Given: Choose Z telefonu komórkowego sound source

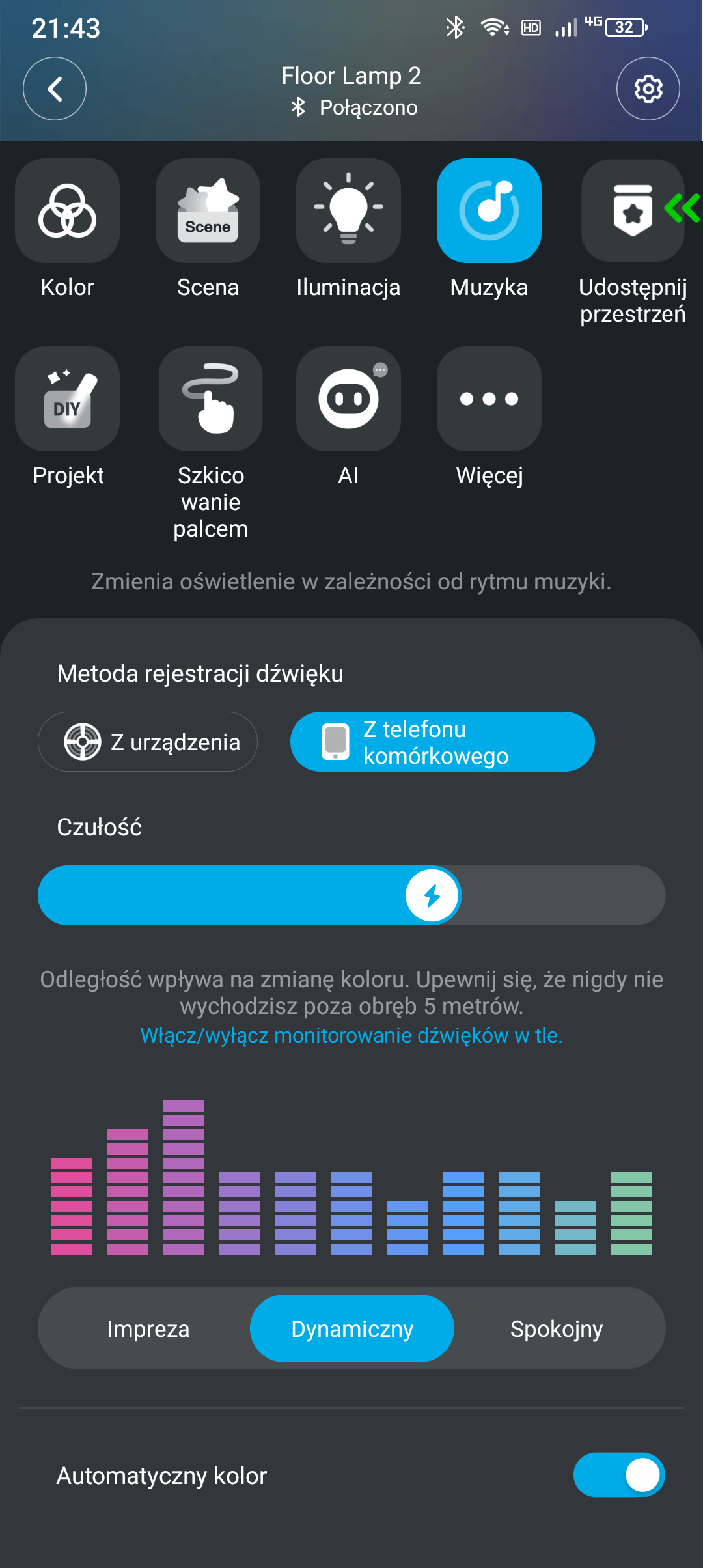Looking at the screenshot, I should click(443, 742).
